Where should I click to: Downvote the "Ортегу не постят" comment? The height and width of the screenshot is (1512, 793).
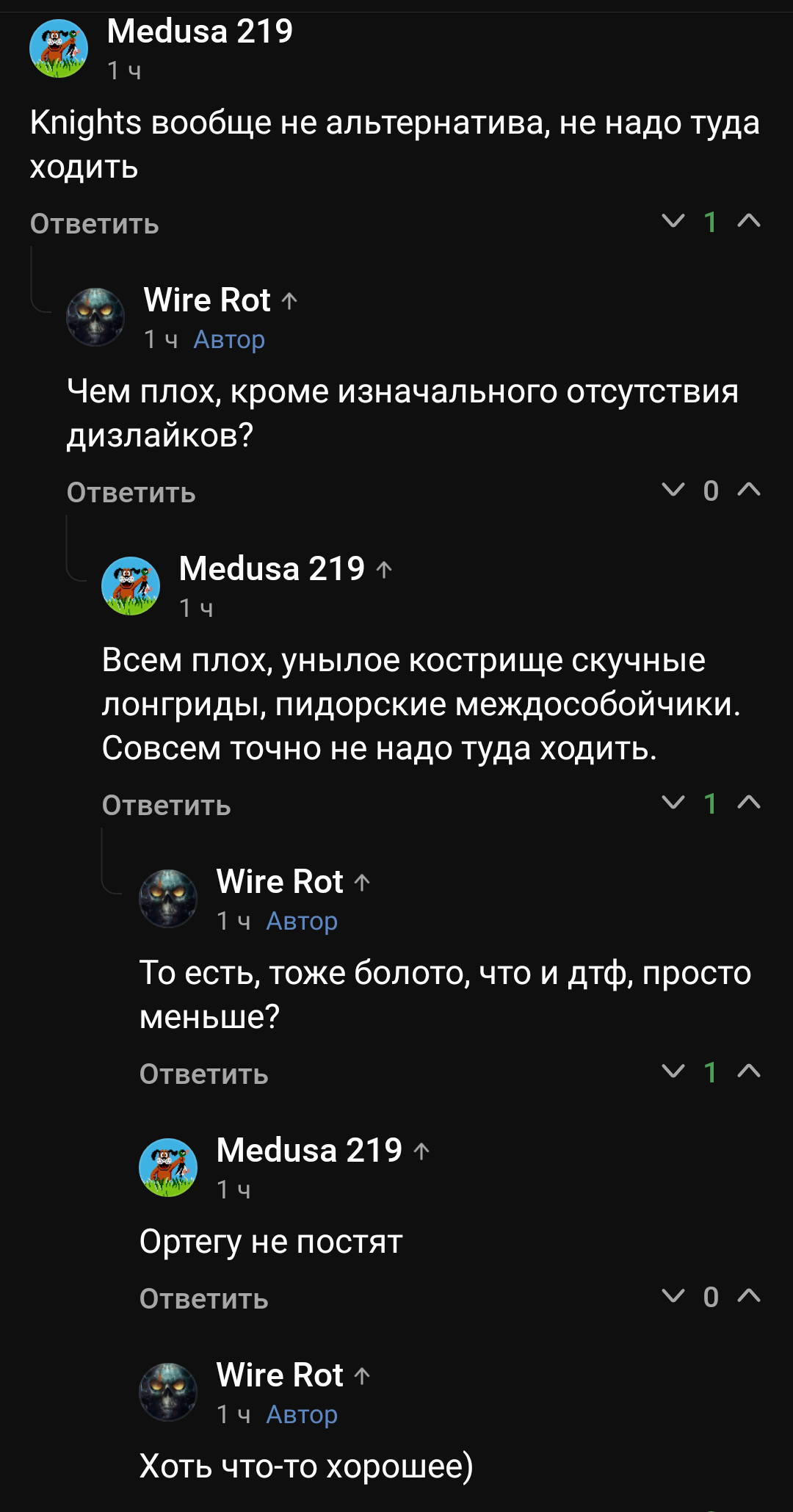tap(673, 1296)
